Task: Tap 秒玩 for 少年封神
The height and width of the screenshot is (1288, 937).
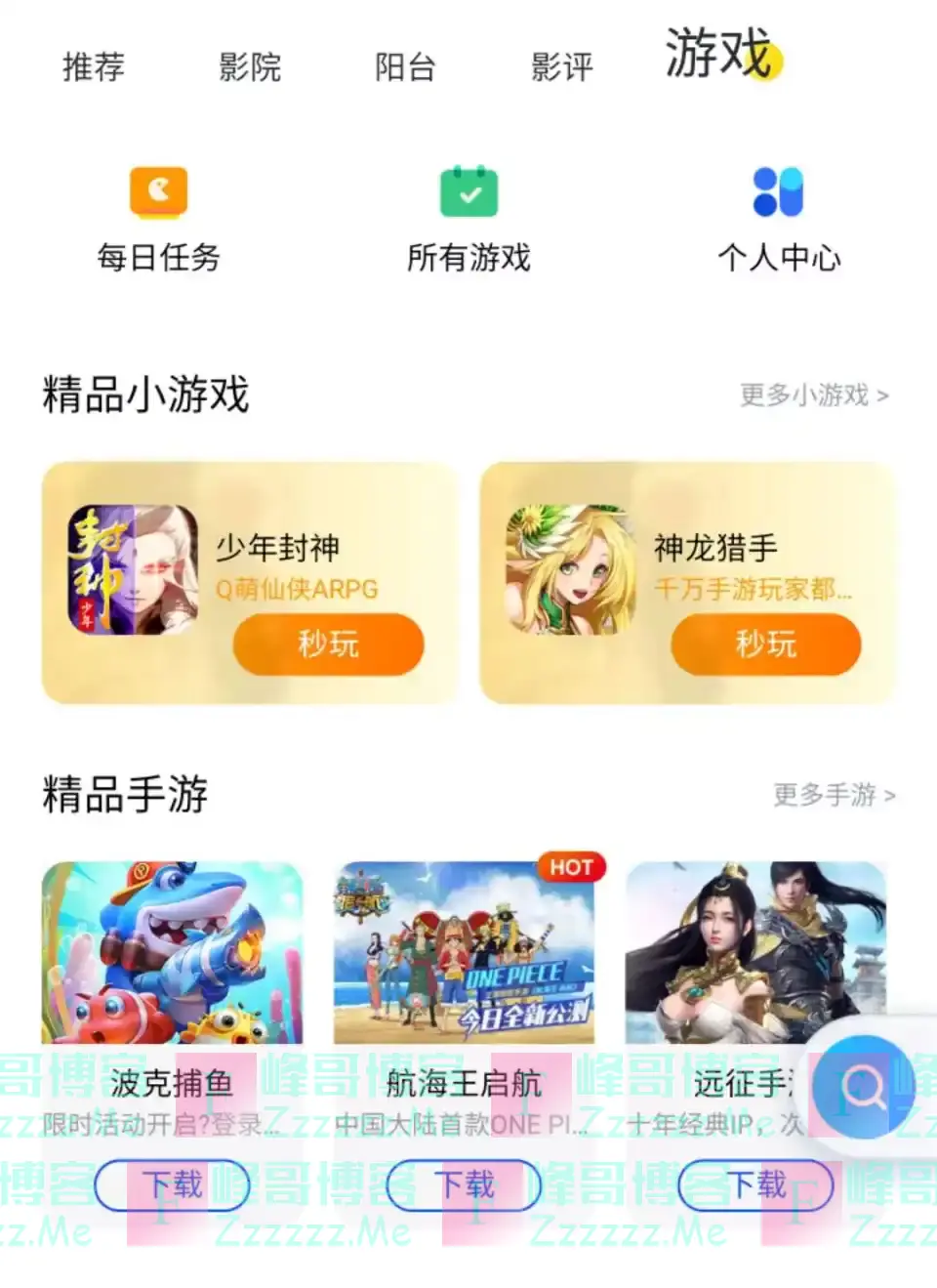Action: [328, 644]
